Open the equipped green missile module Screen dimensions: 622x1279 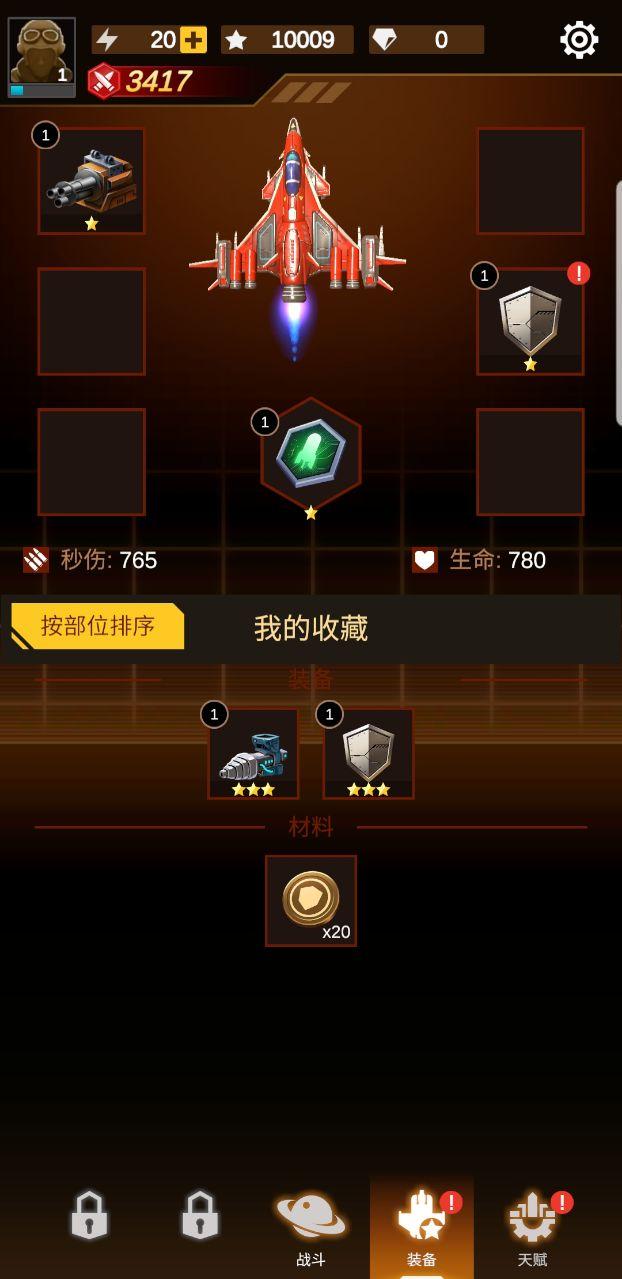pyautogui.click(x=311, y=455)
